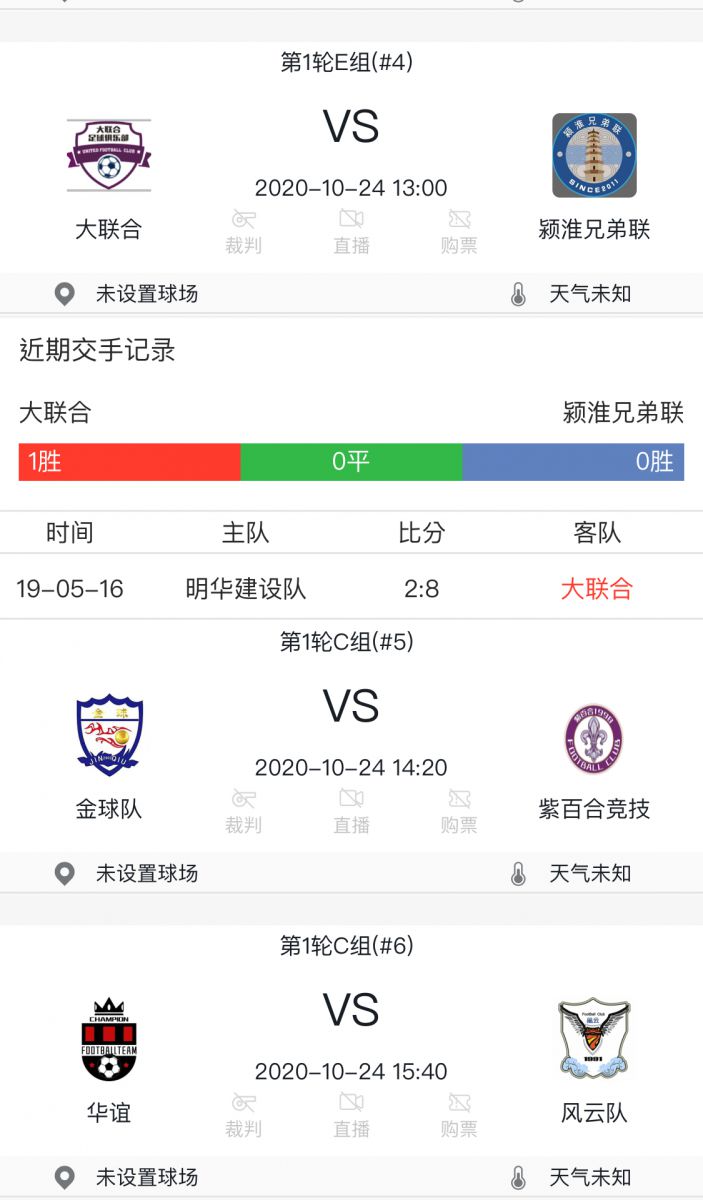Tap the 购票 icon for the 13:00 match
Image resolution: width=703 pixels, height=1200 pixels.
459,231
